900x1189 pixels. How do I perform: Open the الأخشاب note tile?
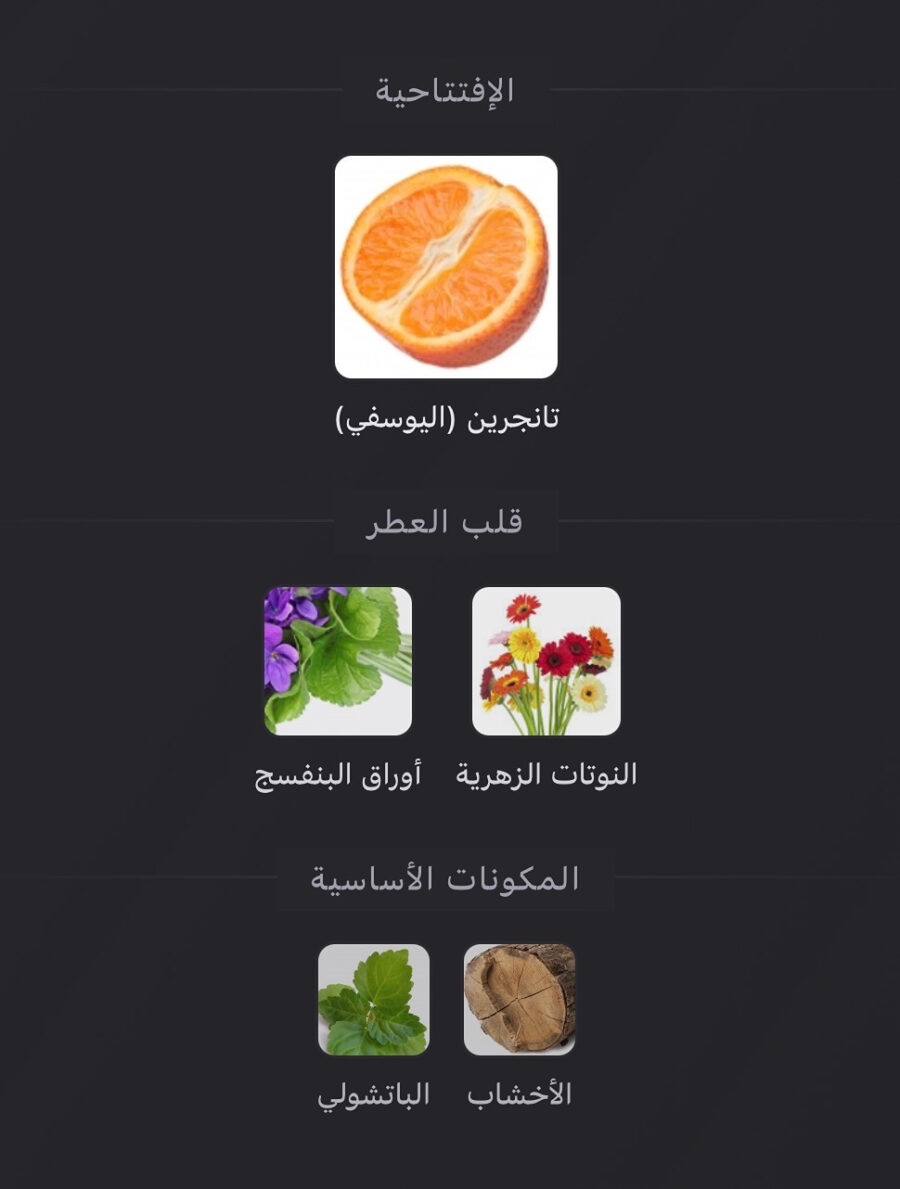point(520,1000)
